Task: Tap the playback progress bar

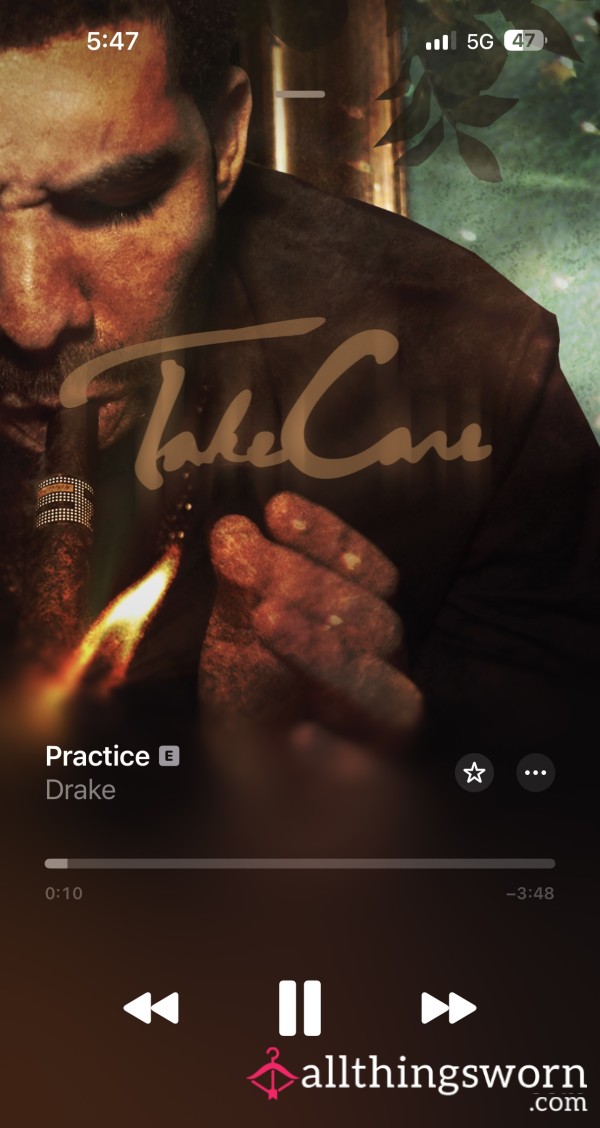Action: (x=300, y=863)
